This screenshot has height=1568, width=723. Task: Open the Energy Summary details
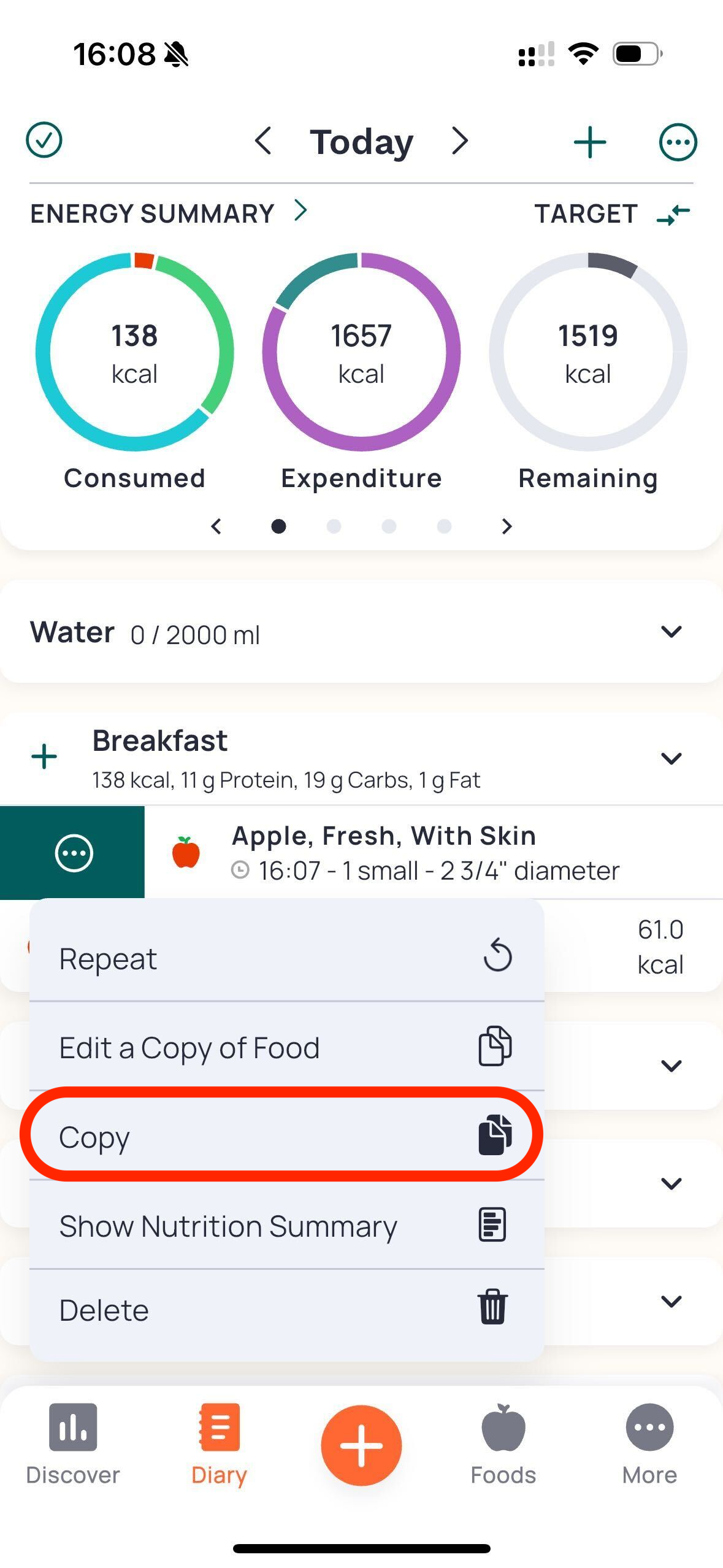tap(169, 213)
